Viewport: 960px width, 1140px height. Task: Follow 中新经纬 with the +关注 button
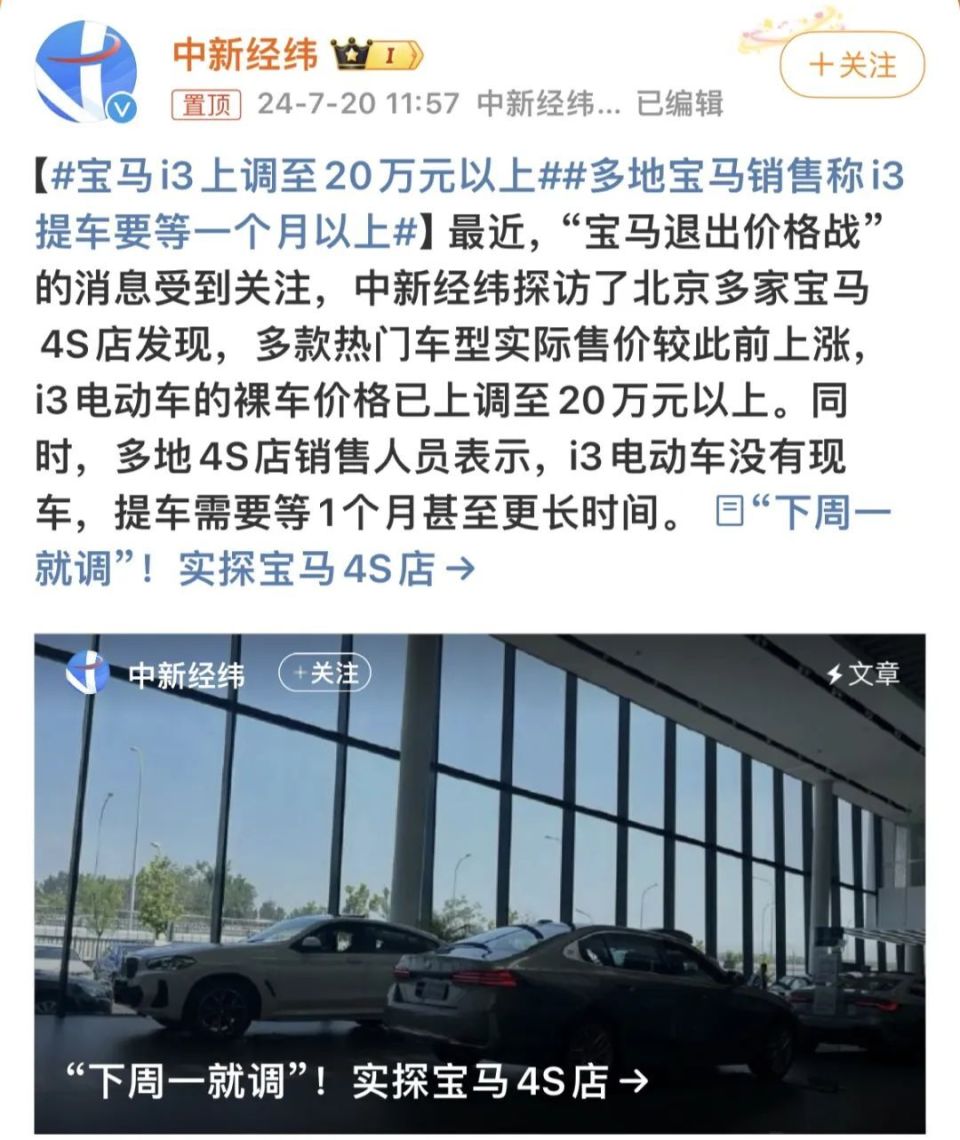tap(852, 65)
